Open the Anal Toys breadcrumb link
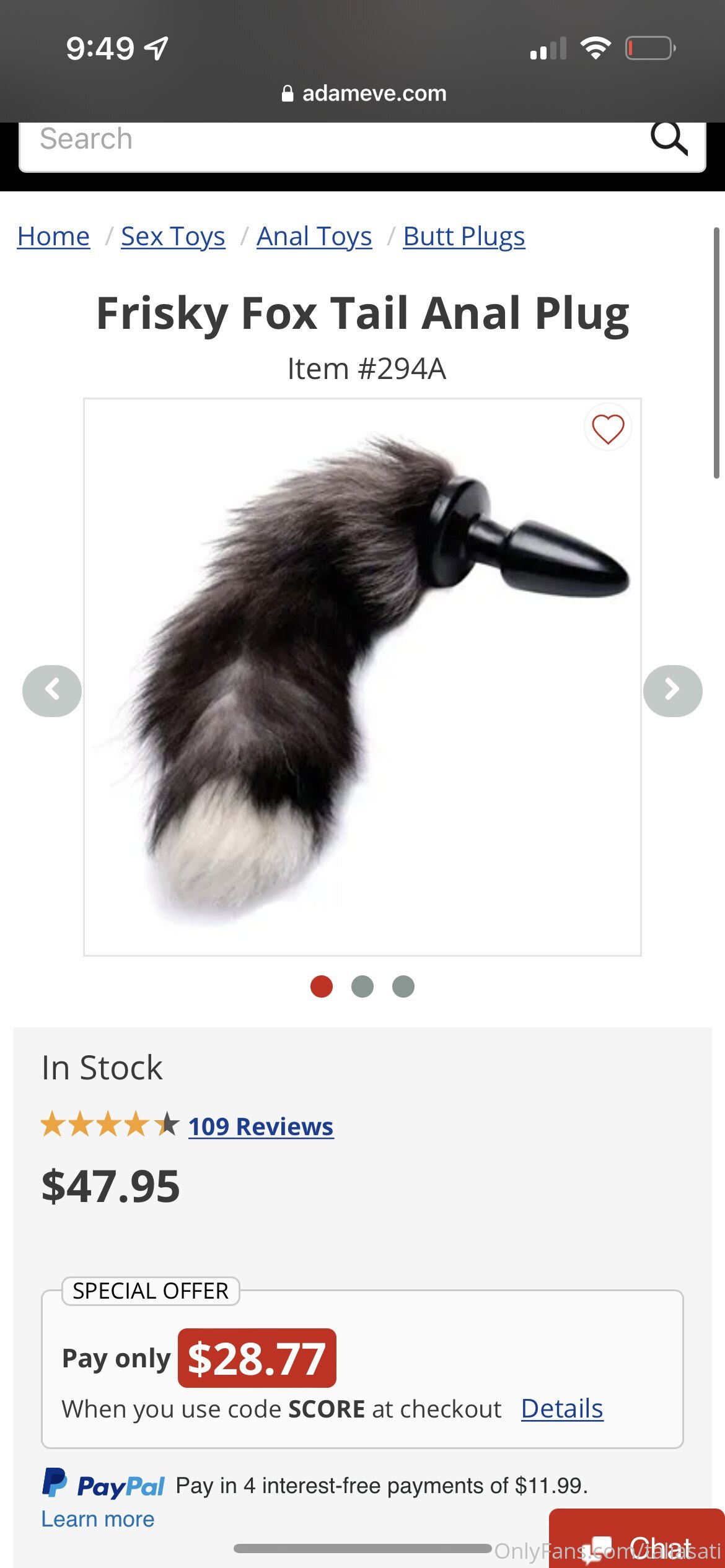 [x=314, y=237]
